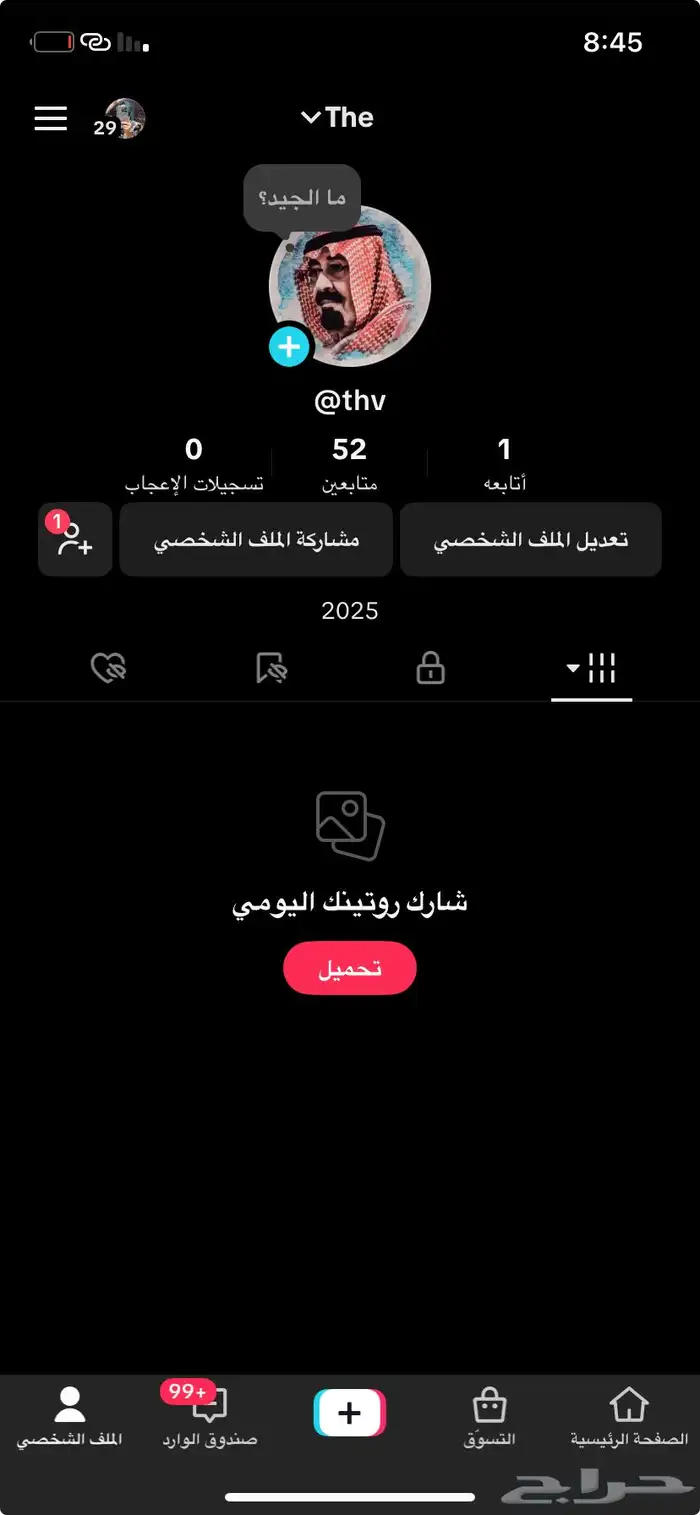The height and width of the screenshot is (1515, 700).
Task: Open the "ما الجيد؟" note bubble
Action: [302, 198]
